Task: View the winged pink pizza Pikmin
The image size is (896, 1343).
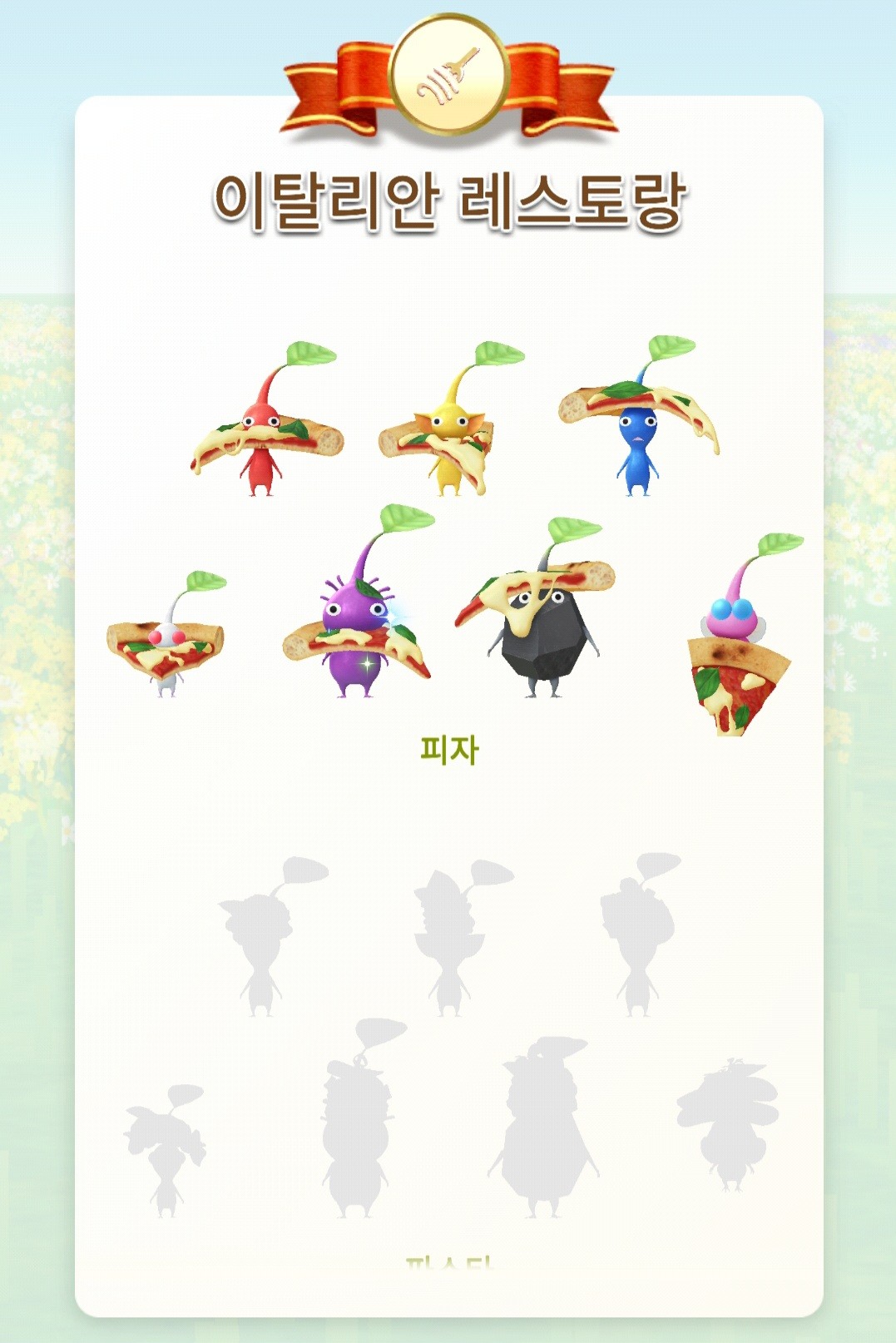Action: 736,646
